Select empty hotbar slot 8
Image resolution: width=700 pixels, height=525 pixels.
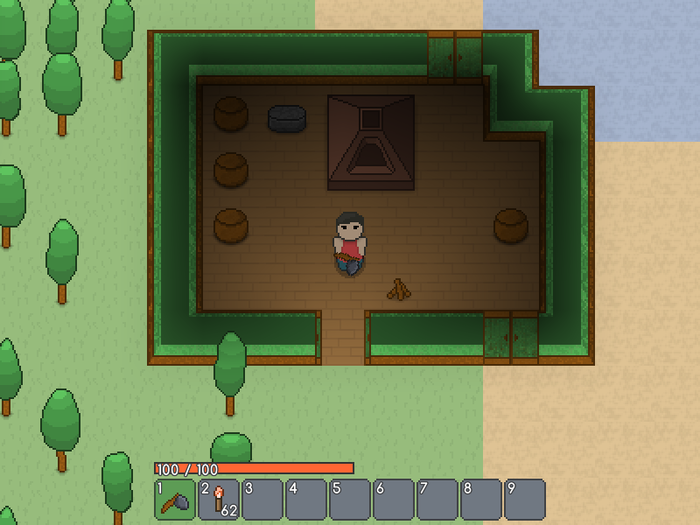[481, 499]
